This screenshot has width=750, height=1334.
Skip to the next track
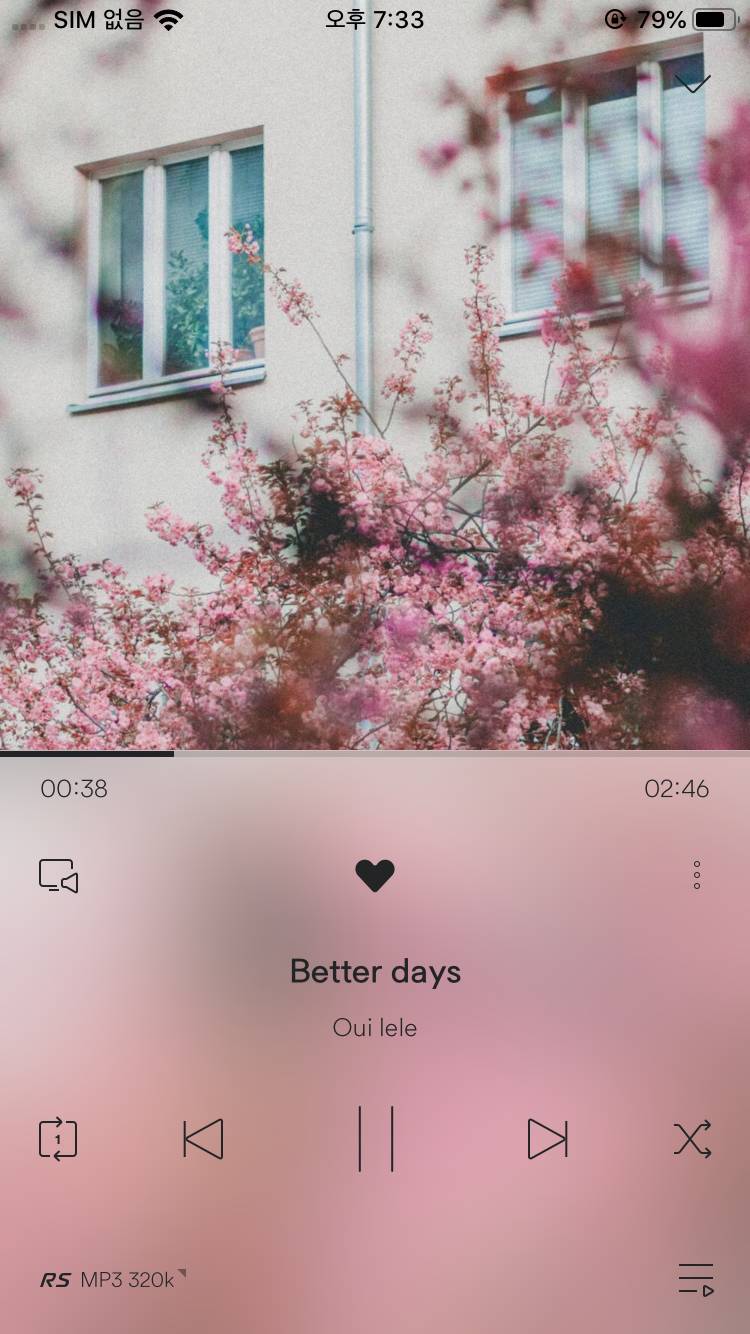[x=547, y=1139]
